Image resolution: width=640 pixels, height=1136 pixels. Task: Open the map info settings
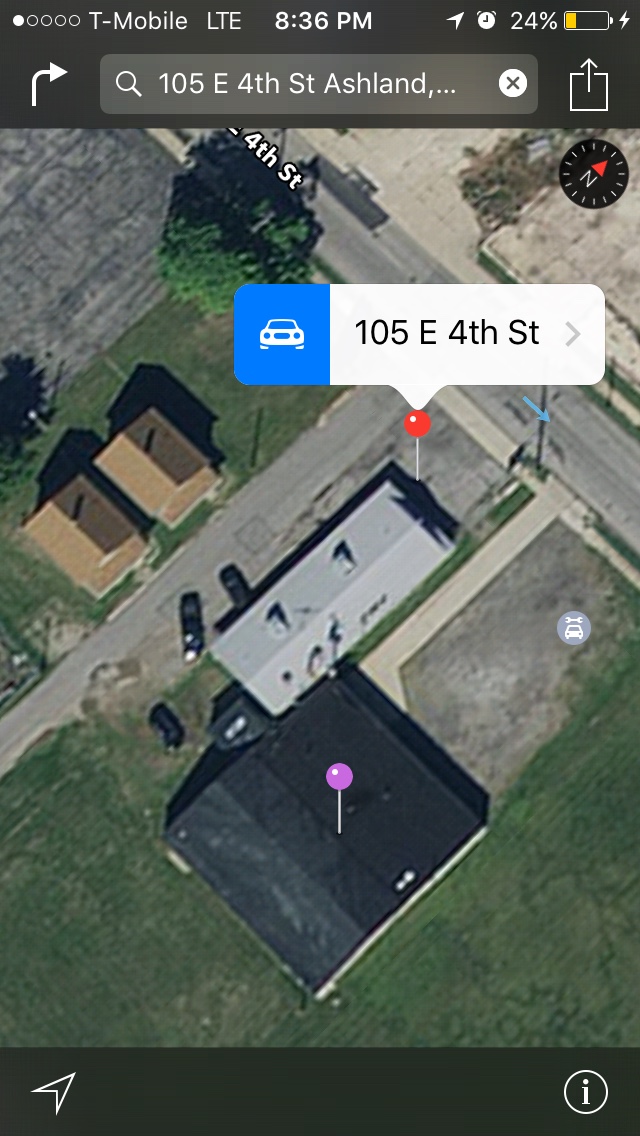586,1092
